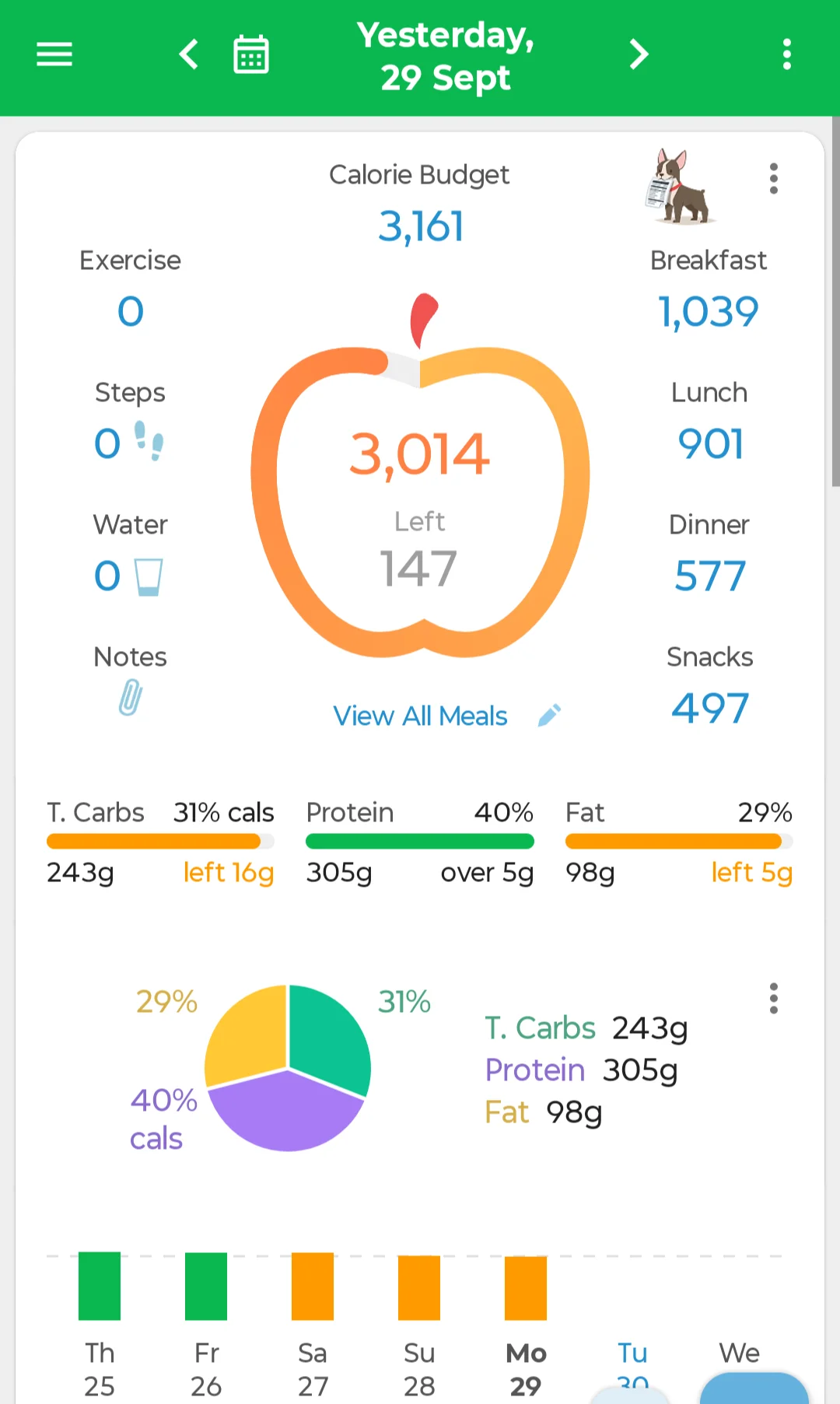Open the top bar overflow menu
840x1404 pixels.
point(787,54)
